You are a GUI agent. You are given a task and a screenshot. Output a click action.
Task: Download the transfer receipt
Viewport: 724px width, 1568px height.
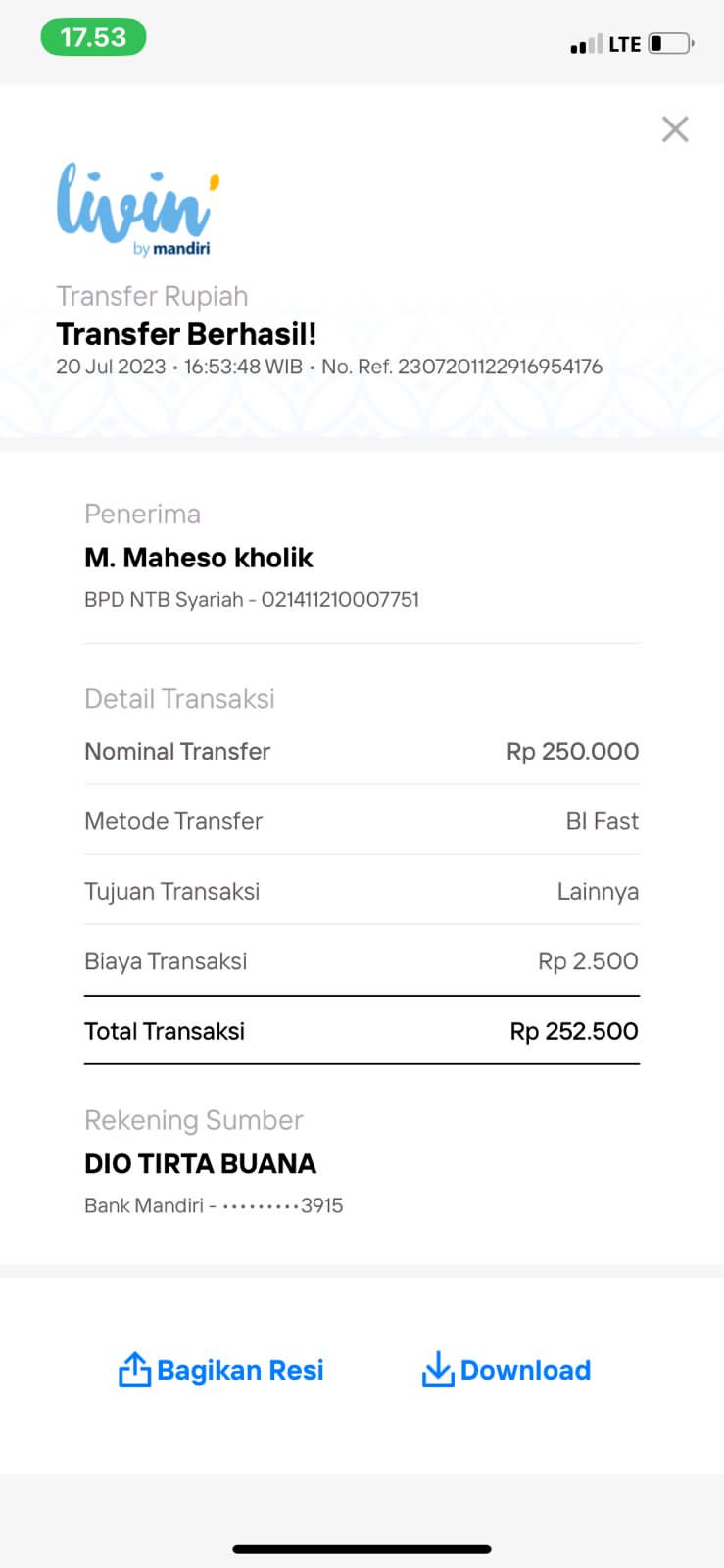tap(507, 1370)
